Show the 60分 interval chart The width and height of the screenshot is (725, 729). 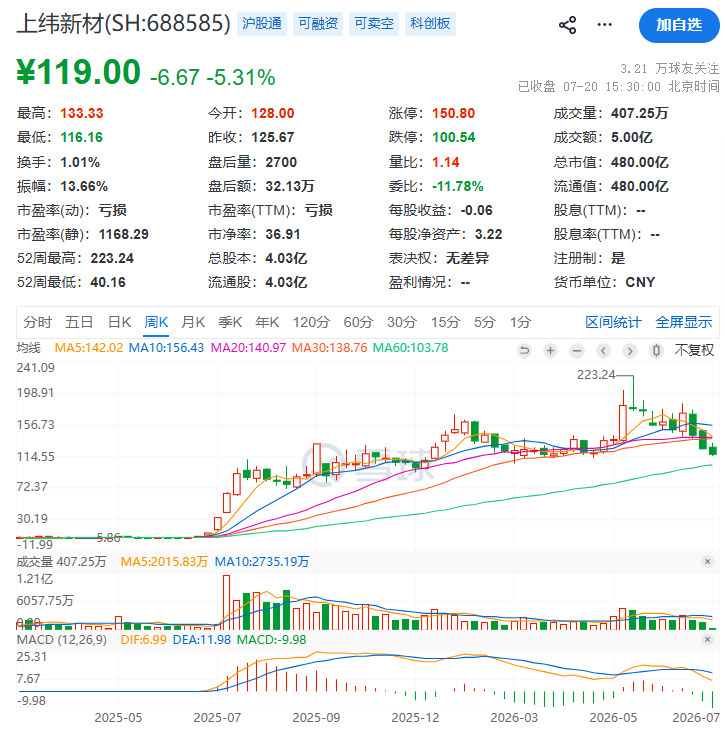(358, 322)
